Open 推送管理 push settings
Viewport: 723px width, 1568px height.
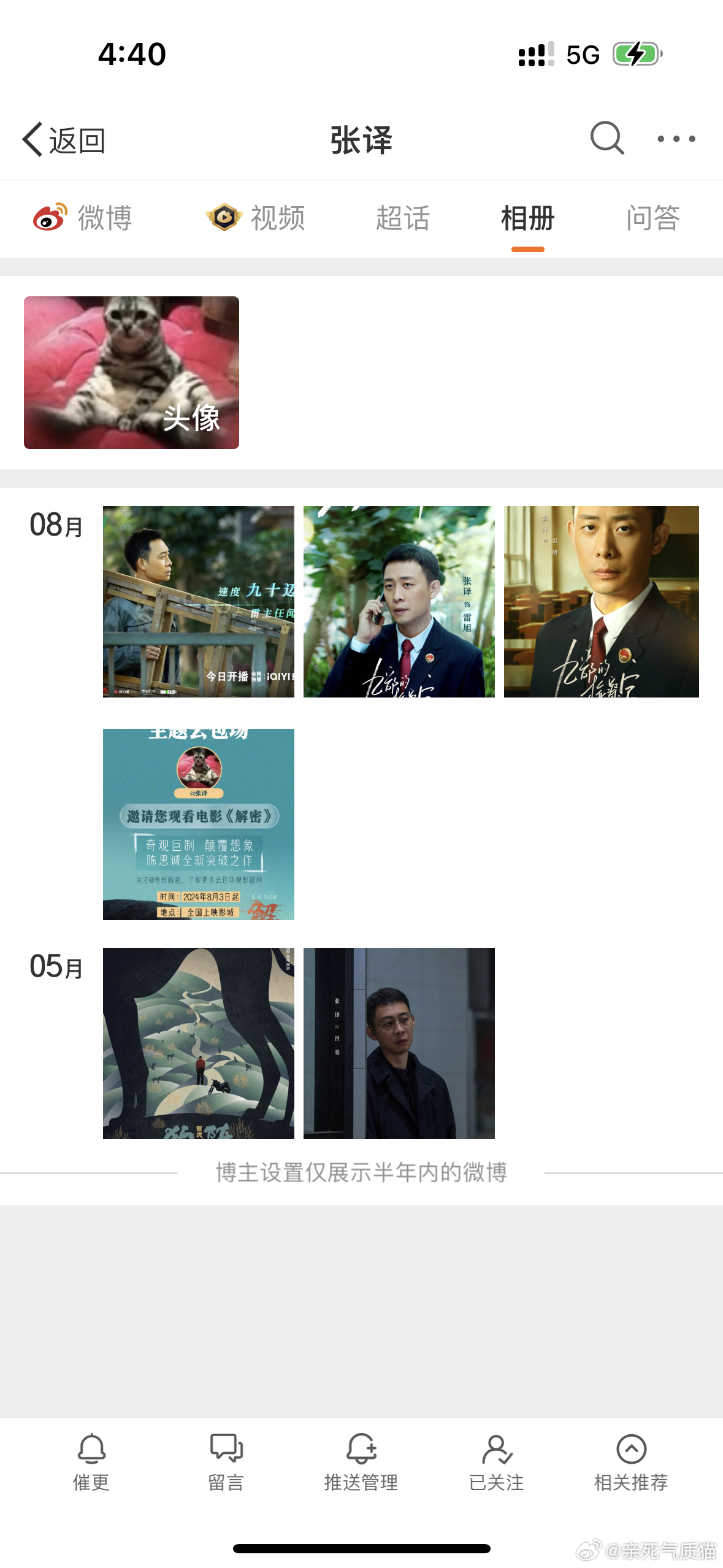pos(361,1462)
